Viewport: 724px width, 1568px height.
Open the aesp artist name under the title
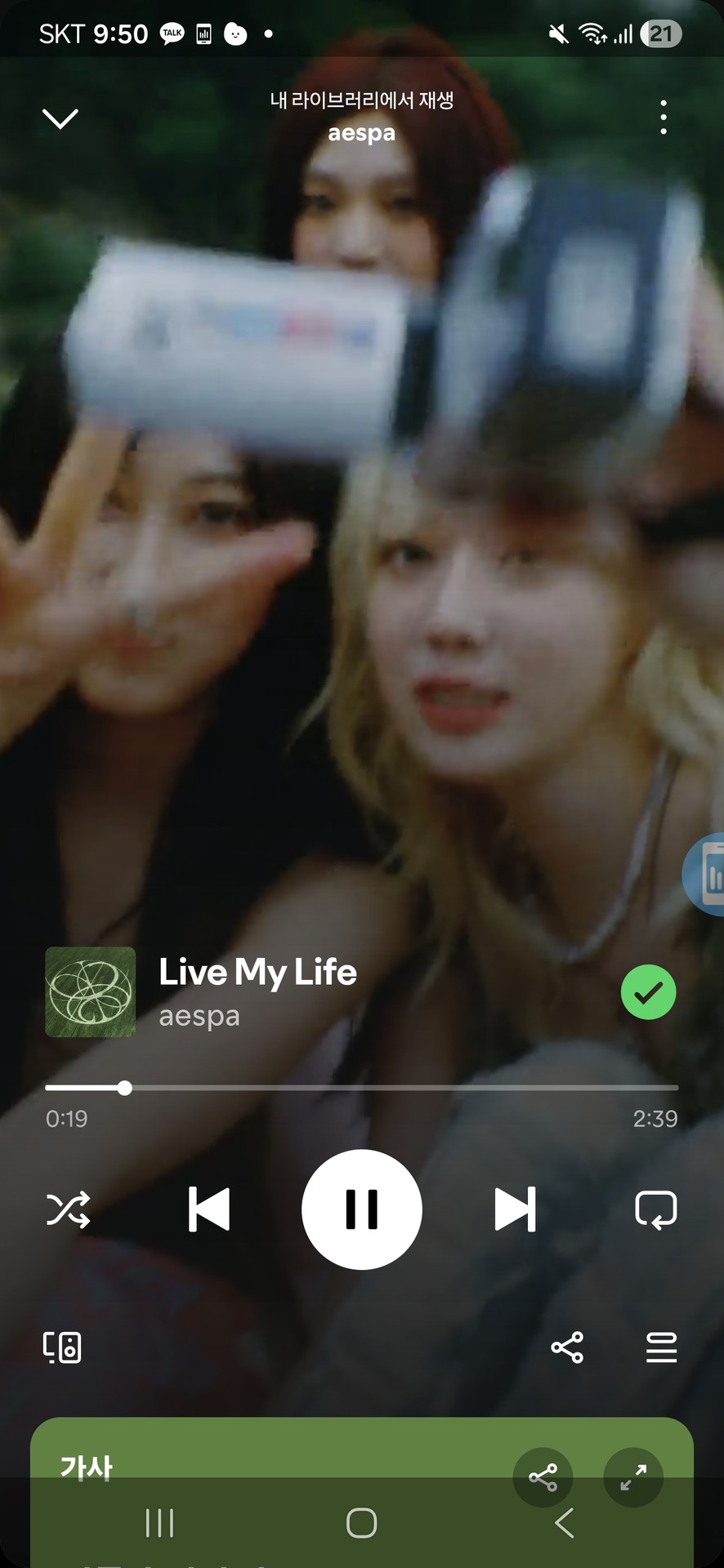coord(199,1017)
